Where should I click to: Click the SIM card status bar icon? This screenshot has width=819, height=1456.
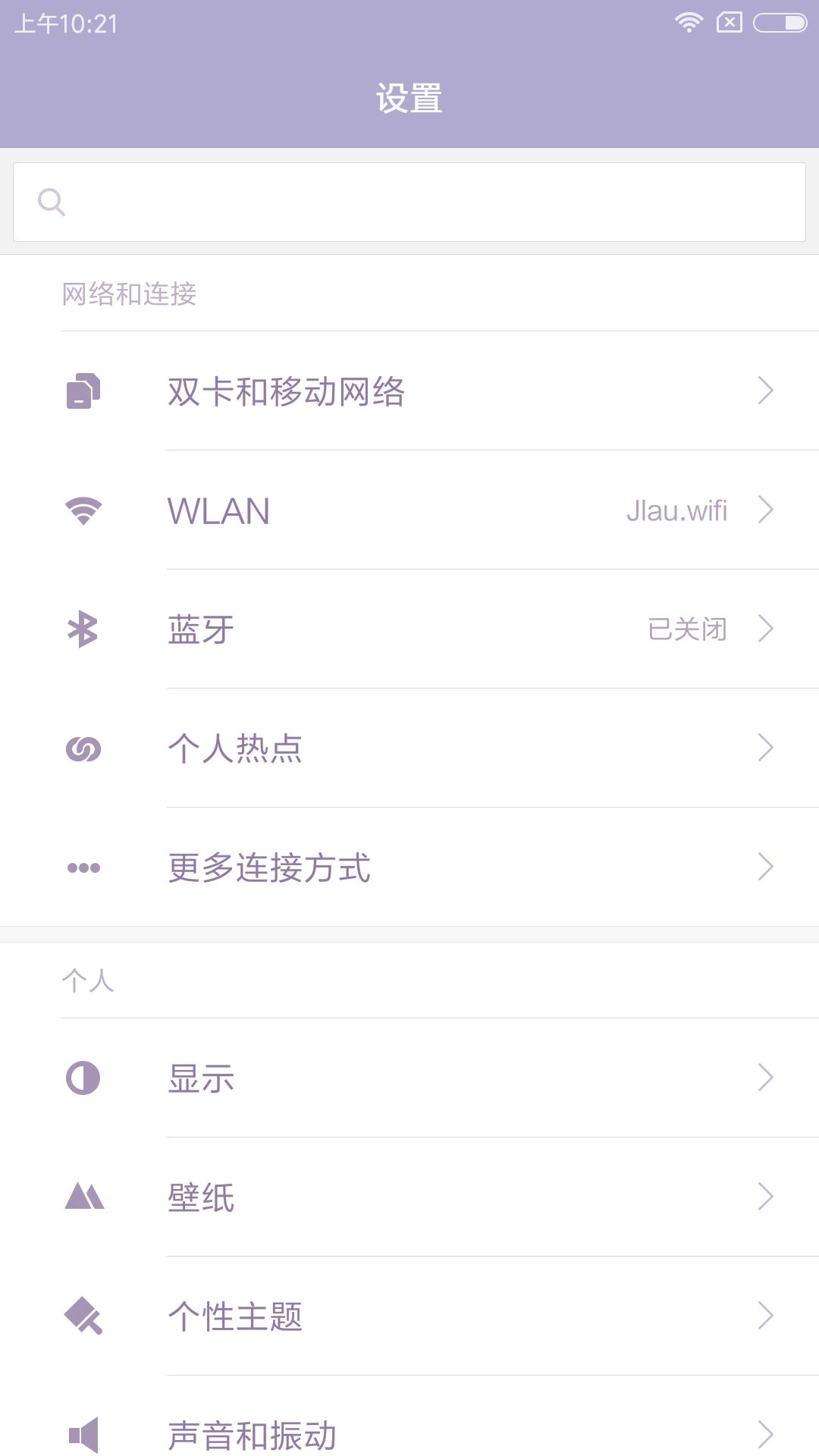(x=730, y=23)
